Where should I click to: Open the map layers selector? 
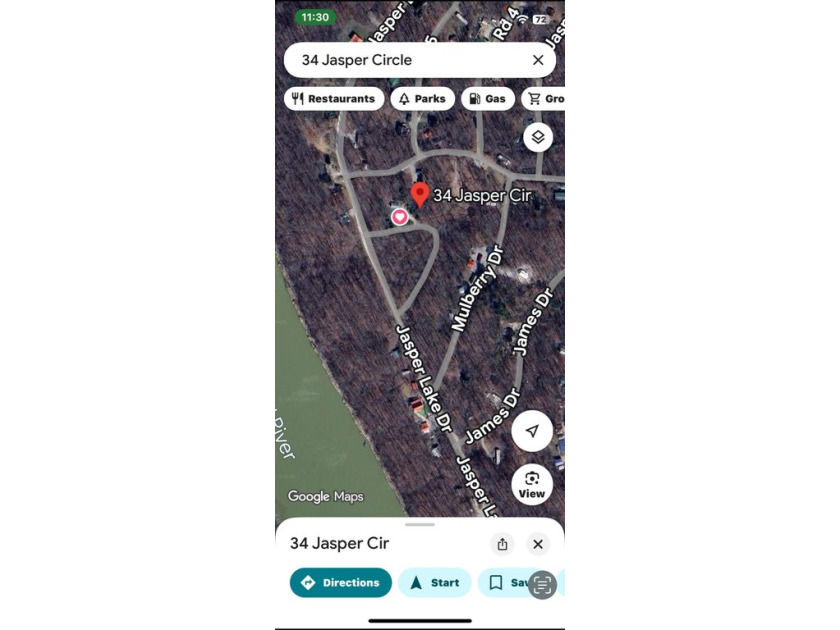tap(538, 137)
